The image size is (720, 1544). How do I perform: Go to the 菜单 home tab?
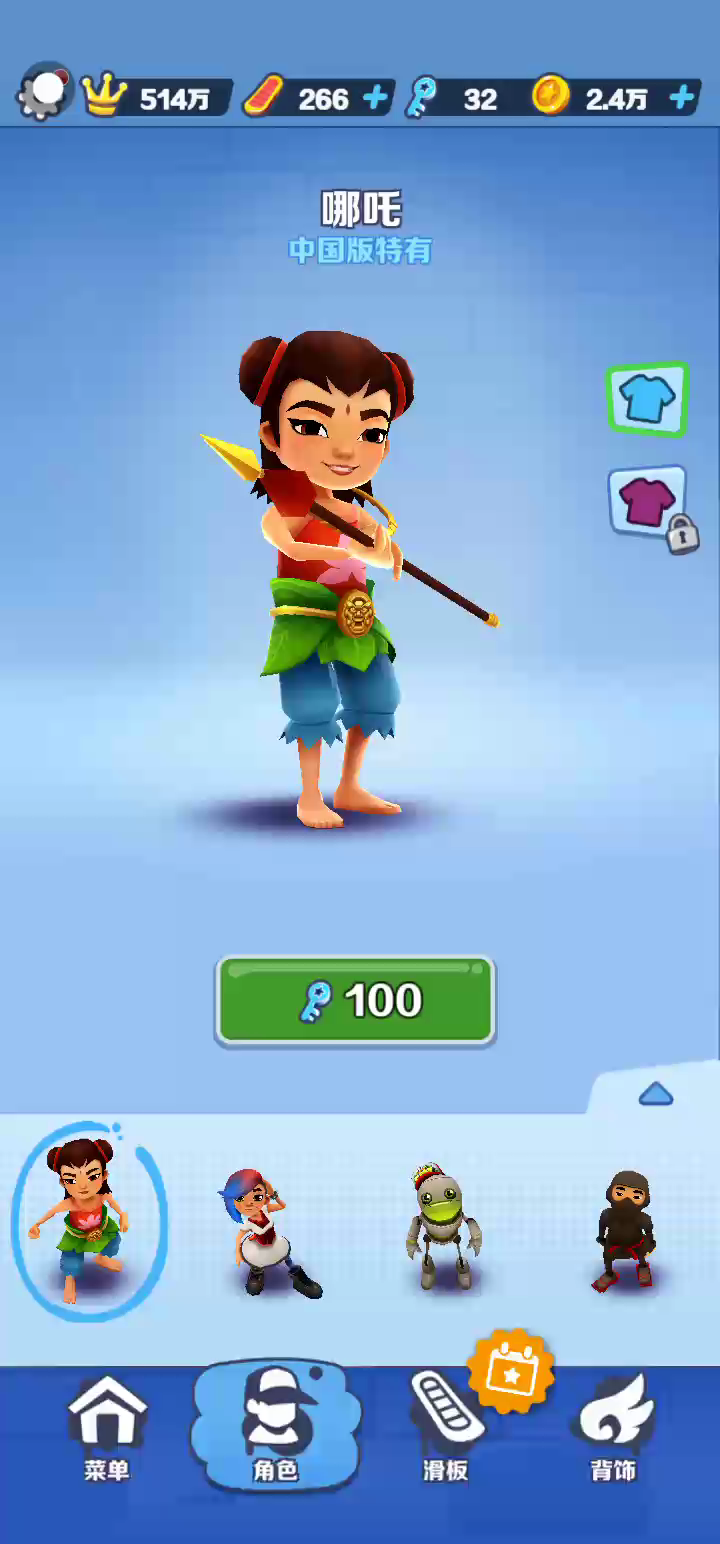click(x=107, y=1427)
